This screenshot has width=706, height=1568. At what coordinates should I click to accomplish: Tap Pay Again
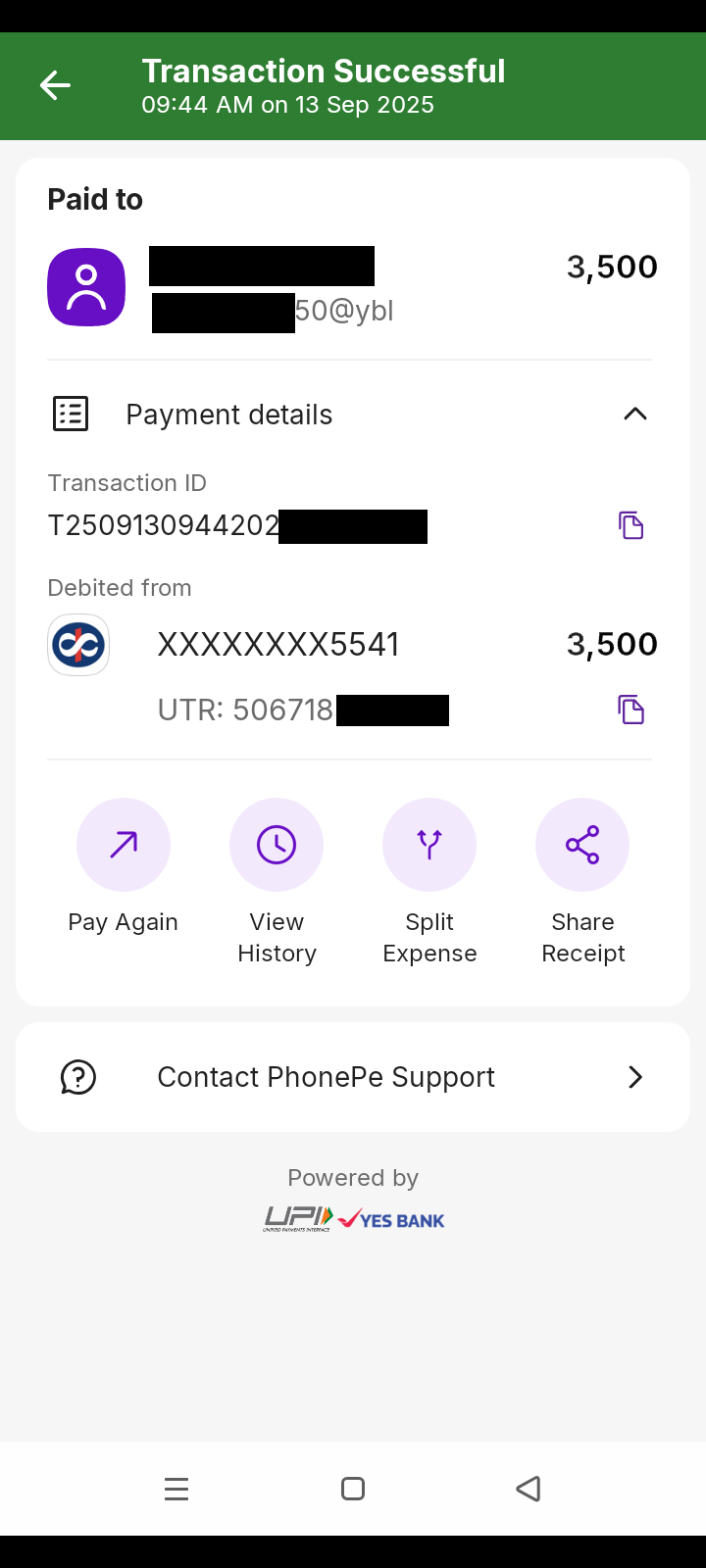point(124,845)
